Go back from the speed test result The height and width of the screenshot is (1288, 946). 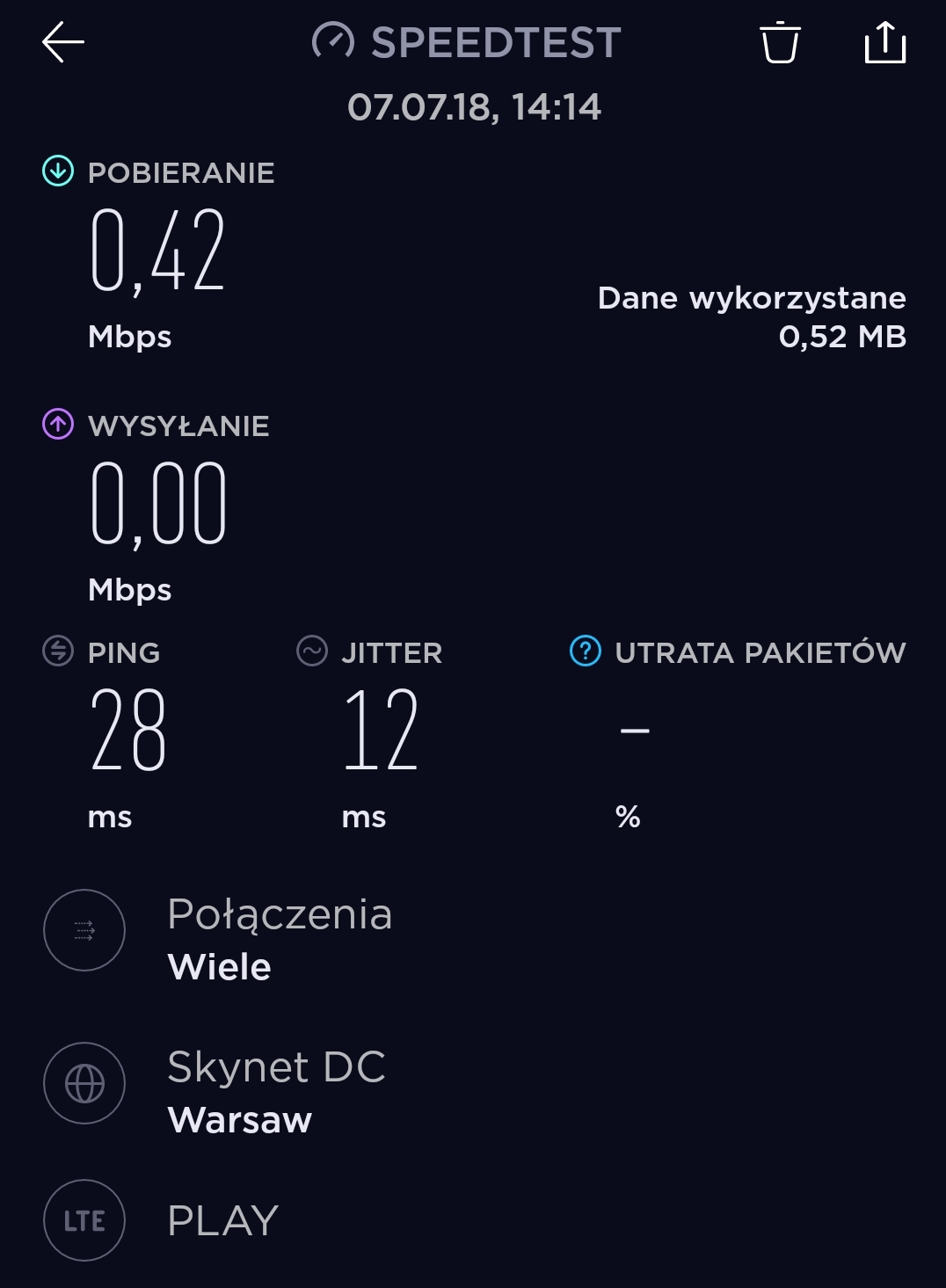(x=62, y=42)
